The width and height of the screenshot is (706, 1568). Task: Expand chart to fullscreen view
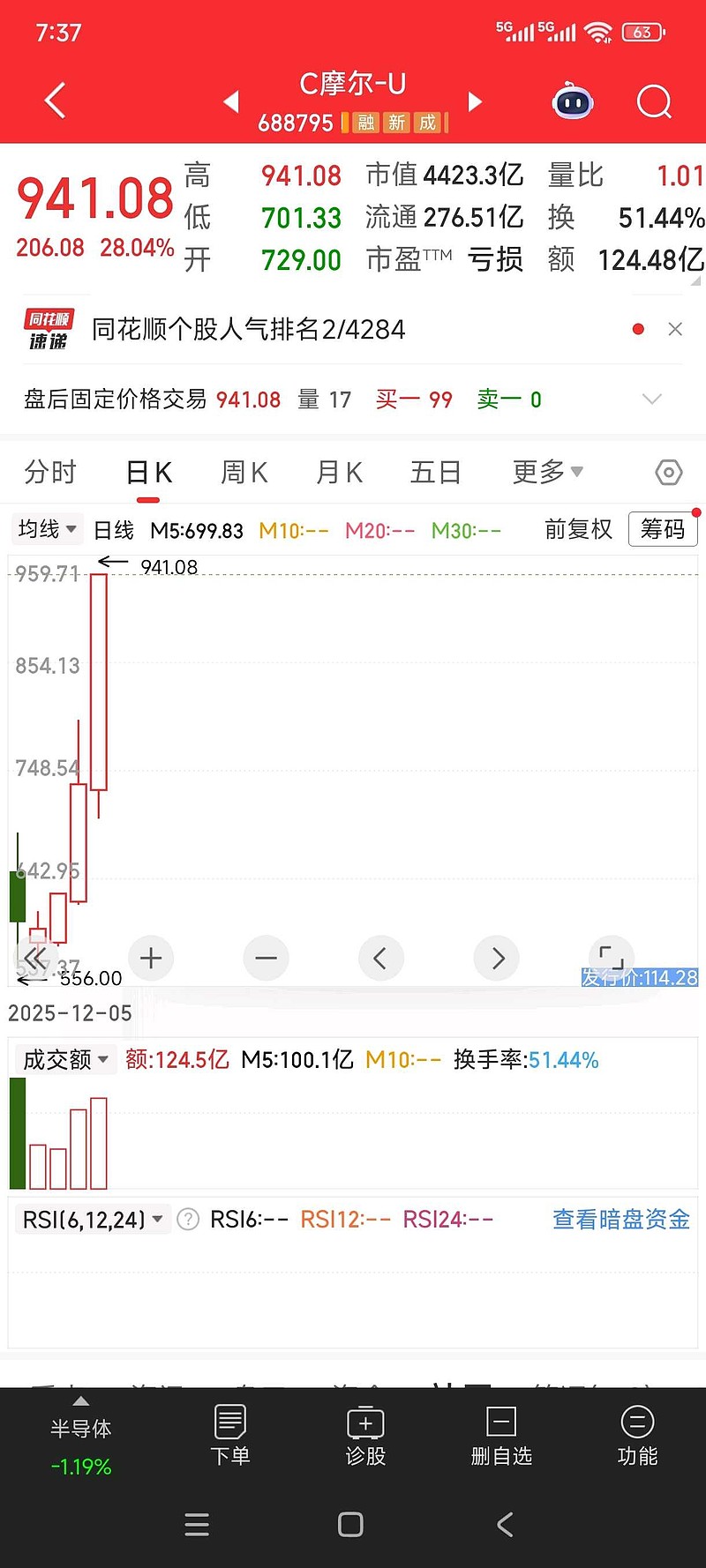[x=610, y=958]
